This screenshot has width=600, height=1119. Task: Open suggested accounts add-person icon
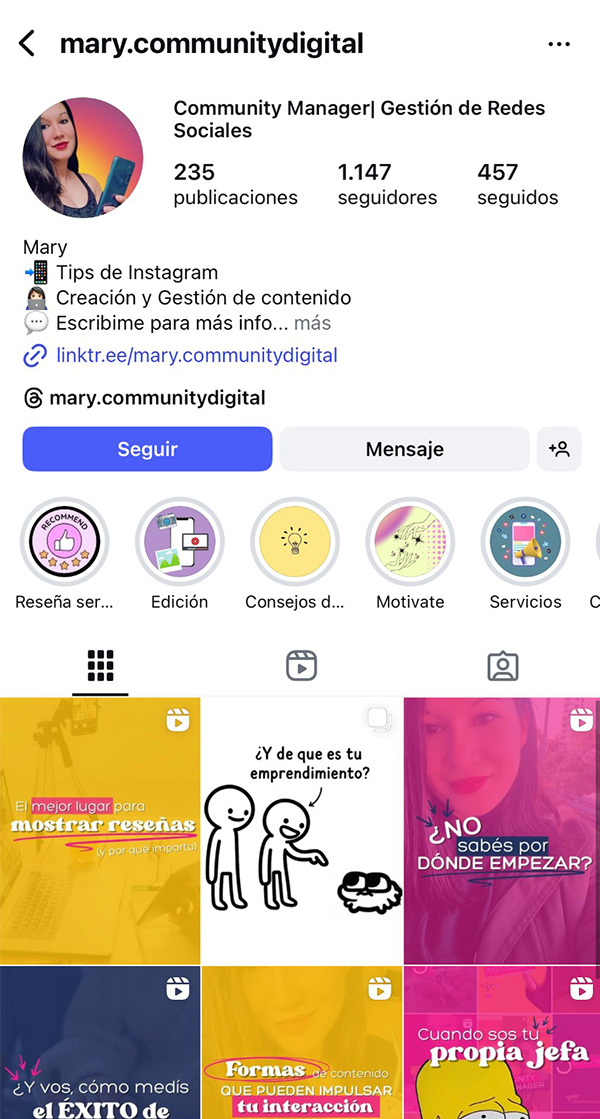tap(559, 449)
